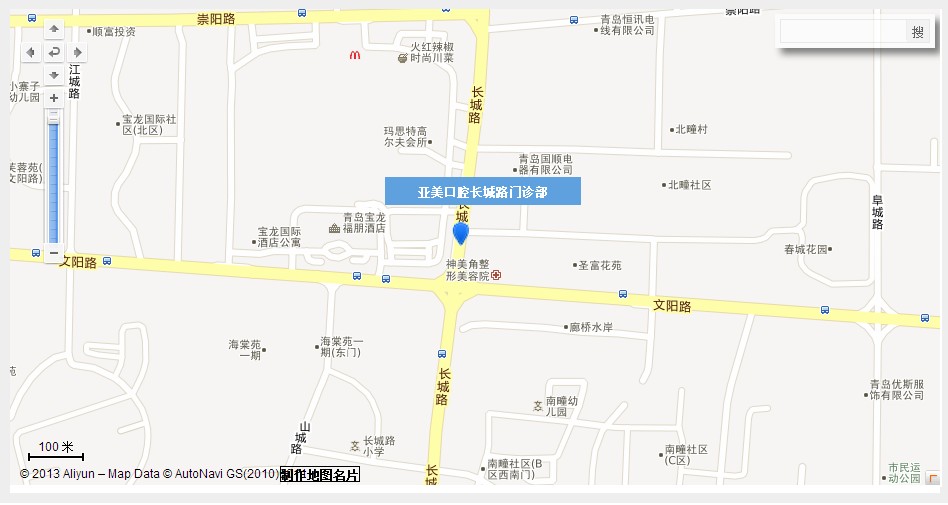The width and height of the screenshot is (948, 505).
Task: Focus the map search input box
Action: pos(842,32)
